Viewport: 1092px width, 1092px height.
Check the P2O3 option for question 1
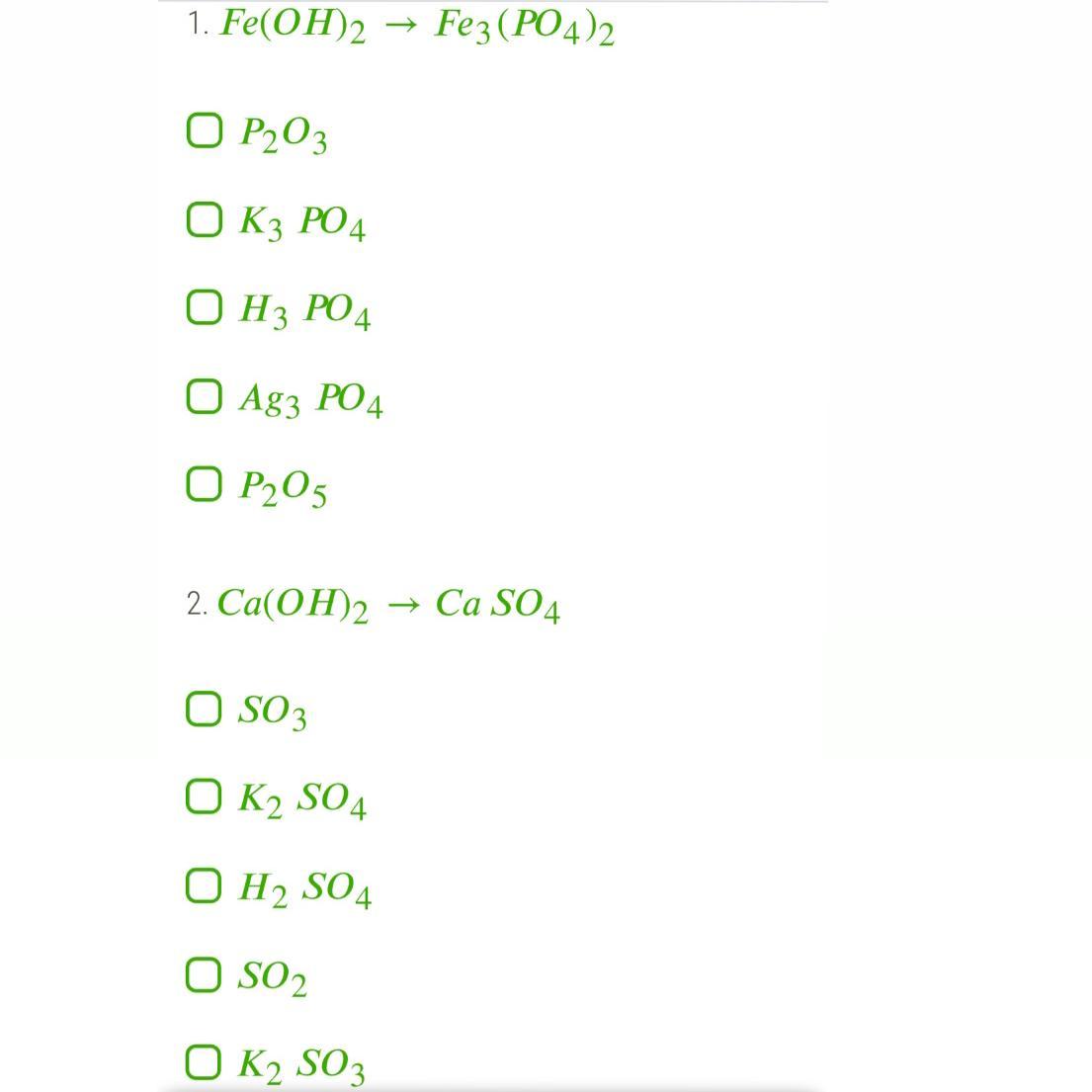coord(204,130)
